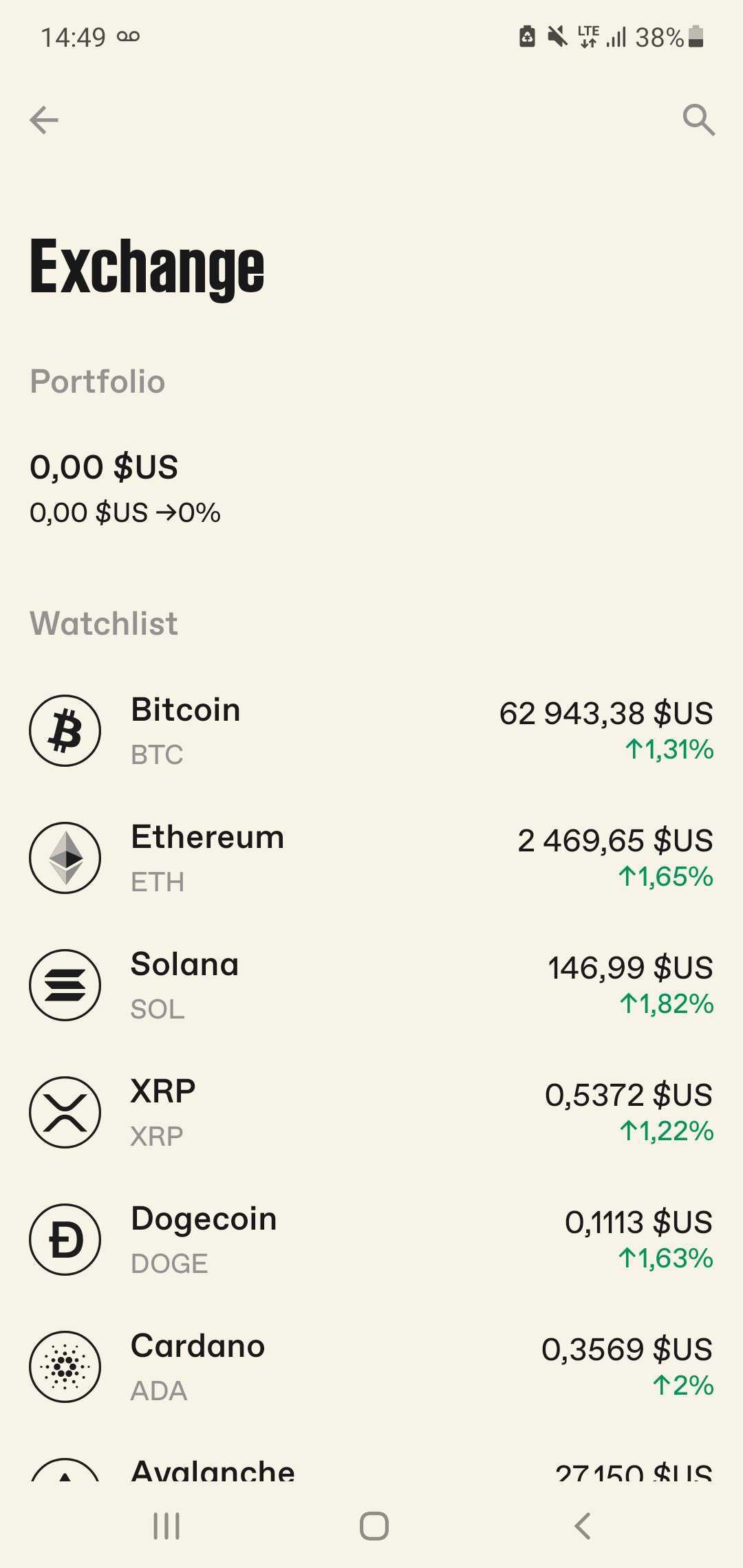Screen dimensions: 743x1568
Task: View the Ethereum ETH row
Action: [x=371, y=858]
